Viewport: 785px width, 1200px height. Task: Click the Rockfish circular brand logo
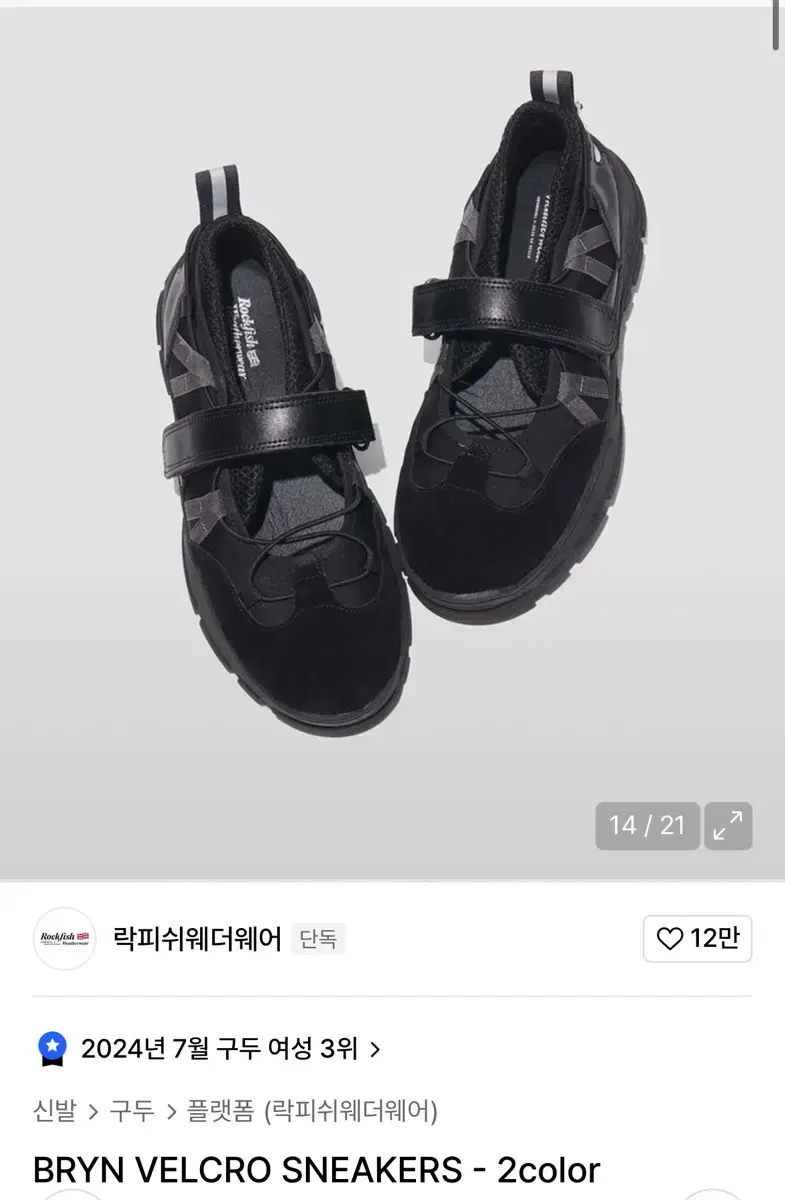pos(64,939)
